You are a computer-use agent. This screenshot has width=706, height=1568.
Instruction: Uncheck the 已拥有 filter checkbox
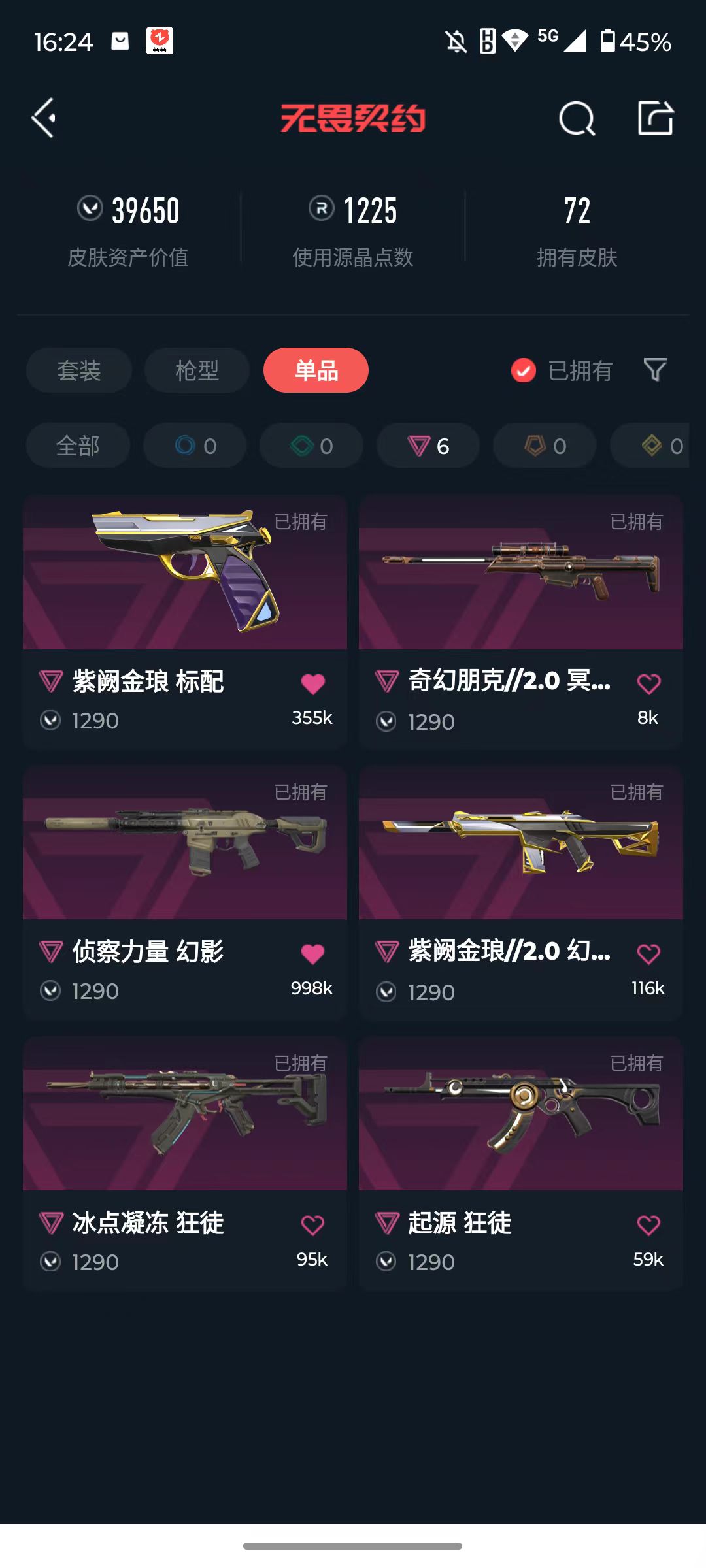(x=524, y=370)
